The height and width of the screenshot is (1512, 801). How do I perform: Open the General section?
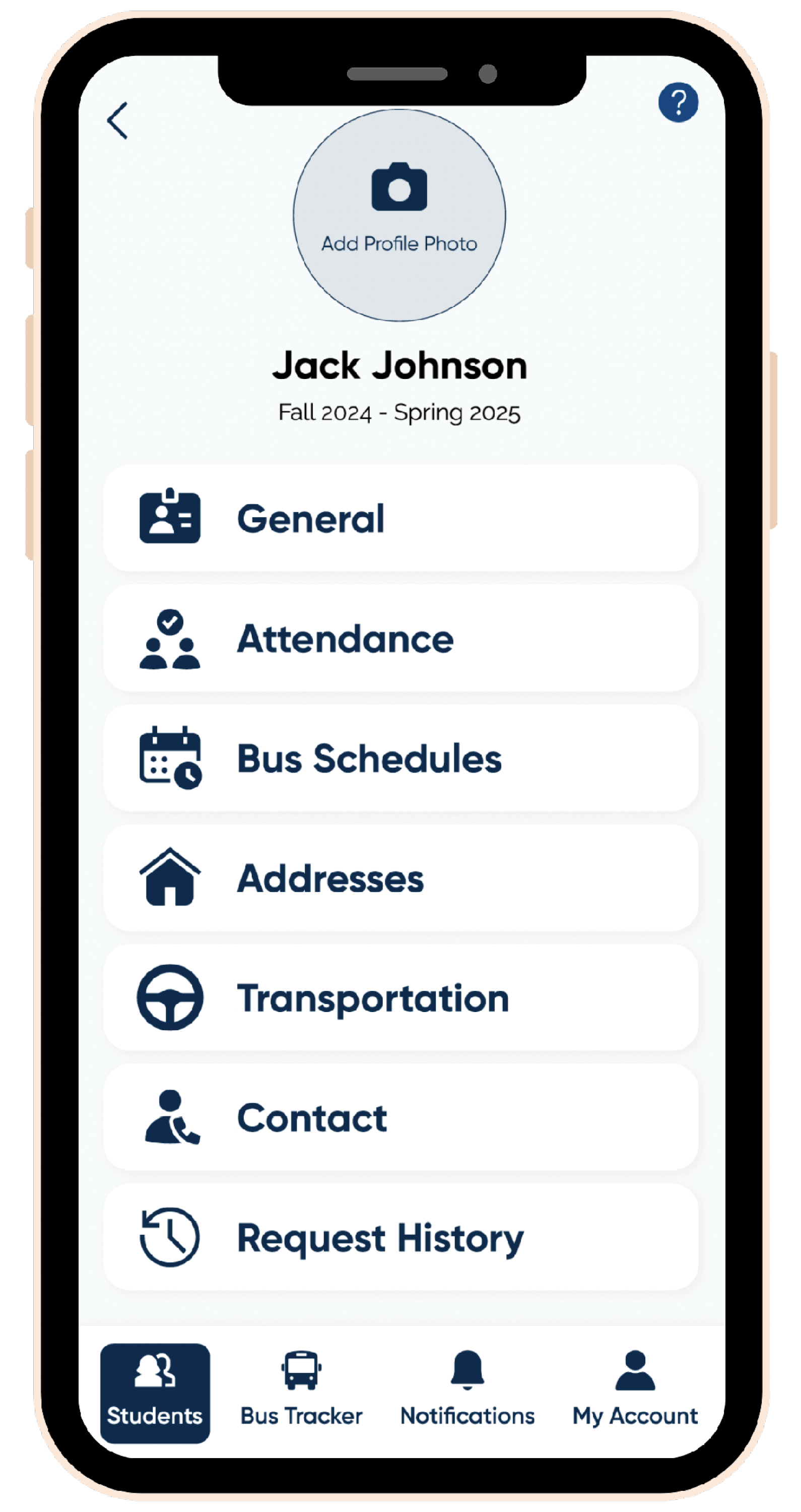coord(400,518)
